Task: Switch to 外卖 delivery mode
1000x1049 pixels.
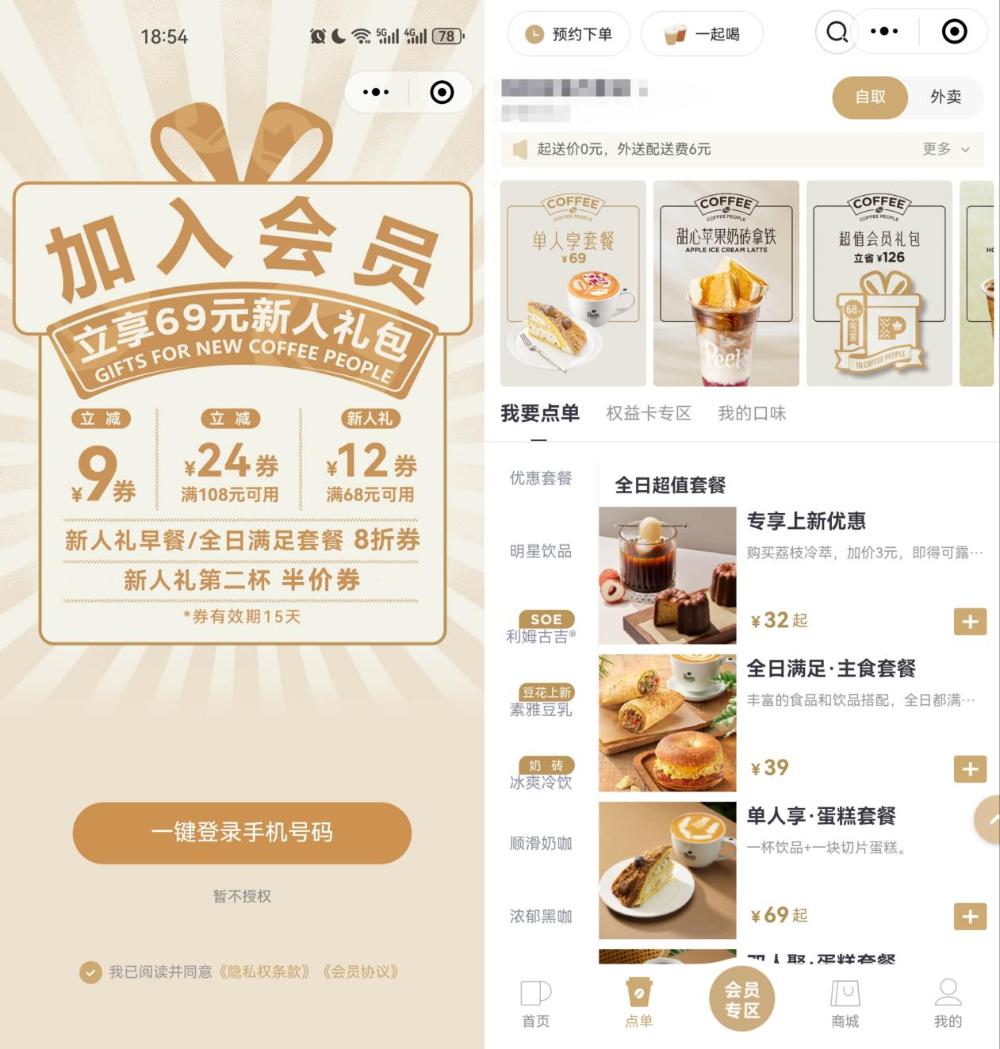Action: [945, 97]
